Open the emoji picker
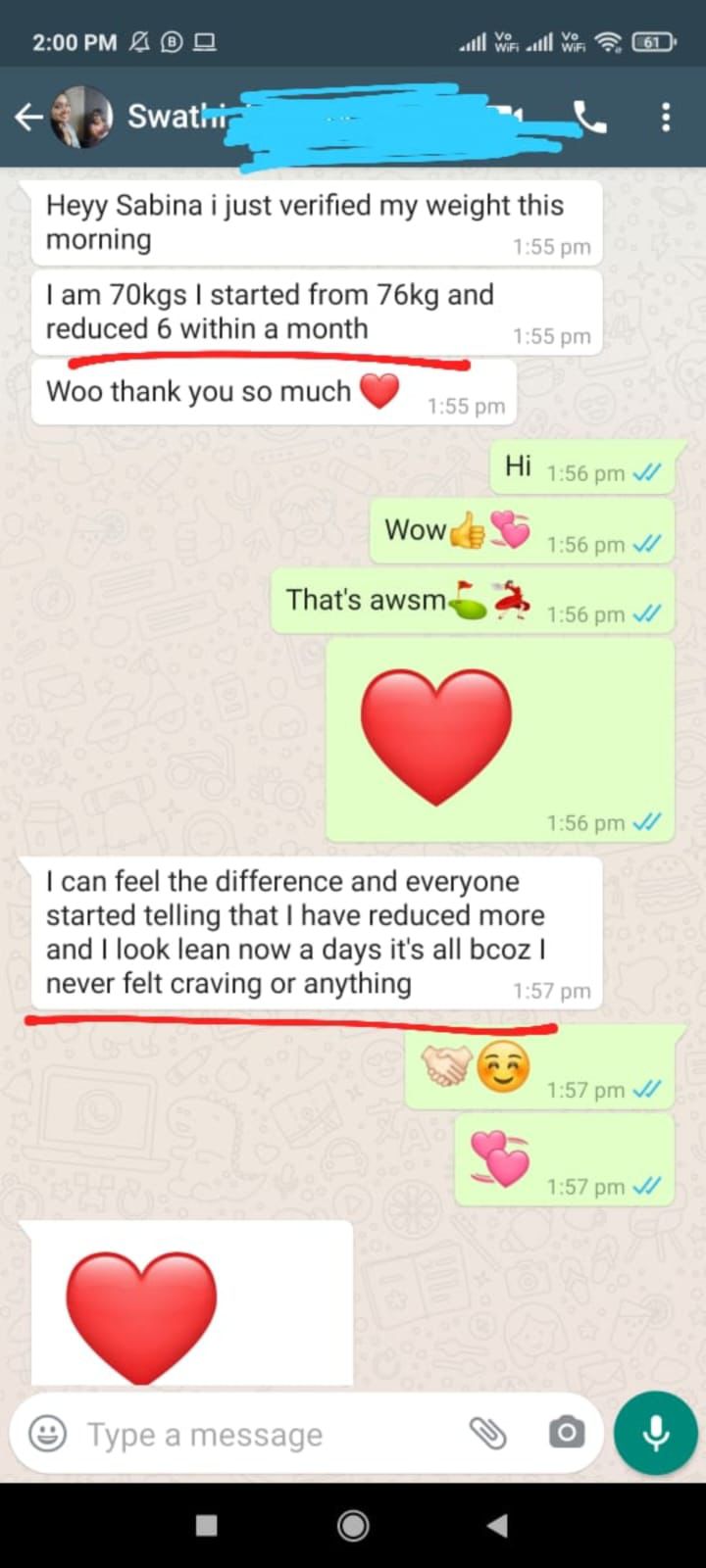The height and width of the screenshot is (1568, 706). 47,1434
